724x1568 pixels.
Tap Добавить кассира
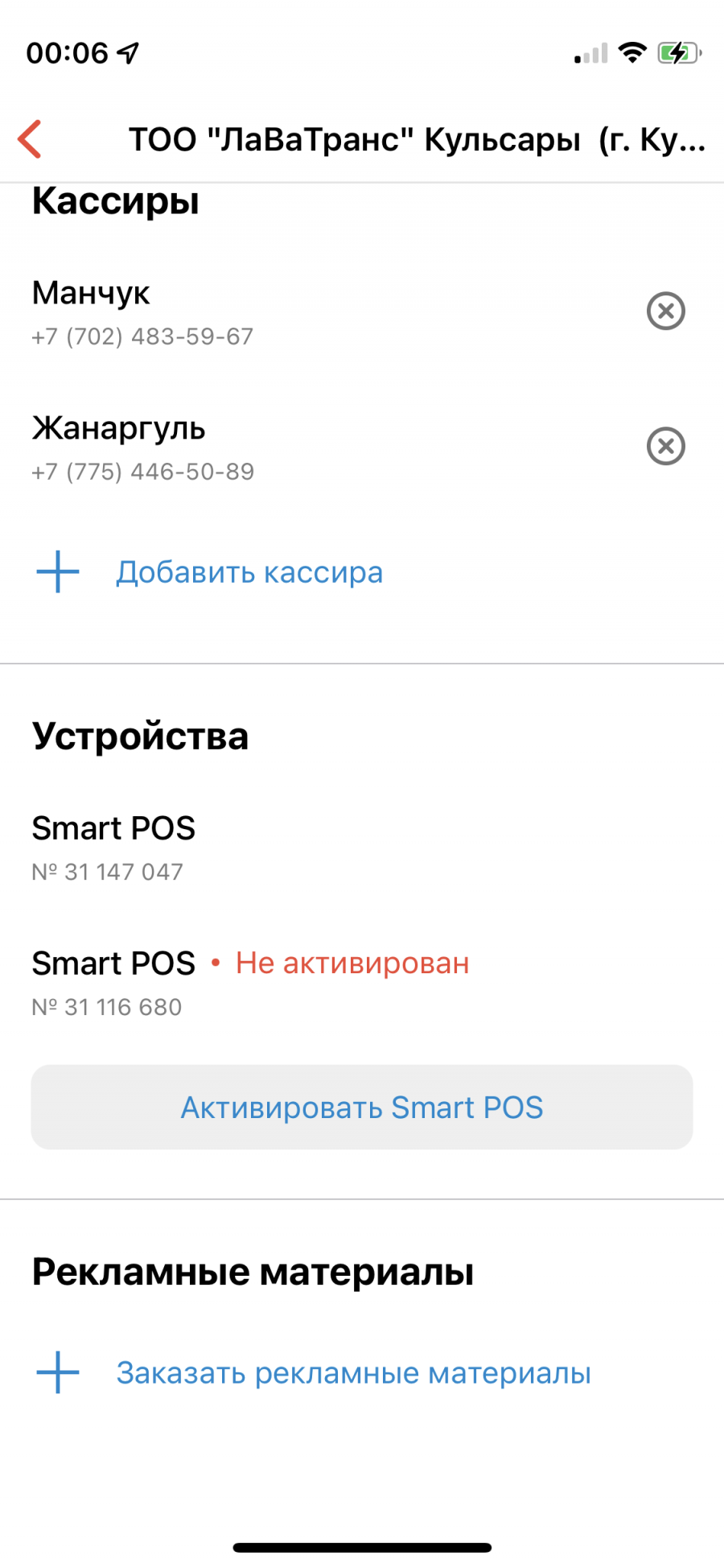click(x=210, y=572)
